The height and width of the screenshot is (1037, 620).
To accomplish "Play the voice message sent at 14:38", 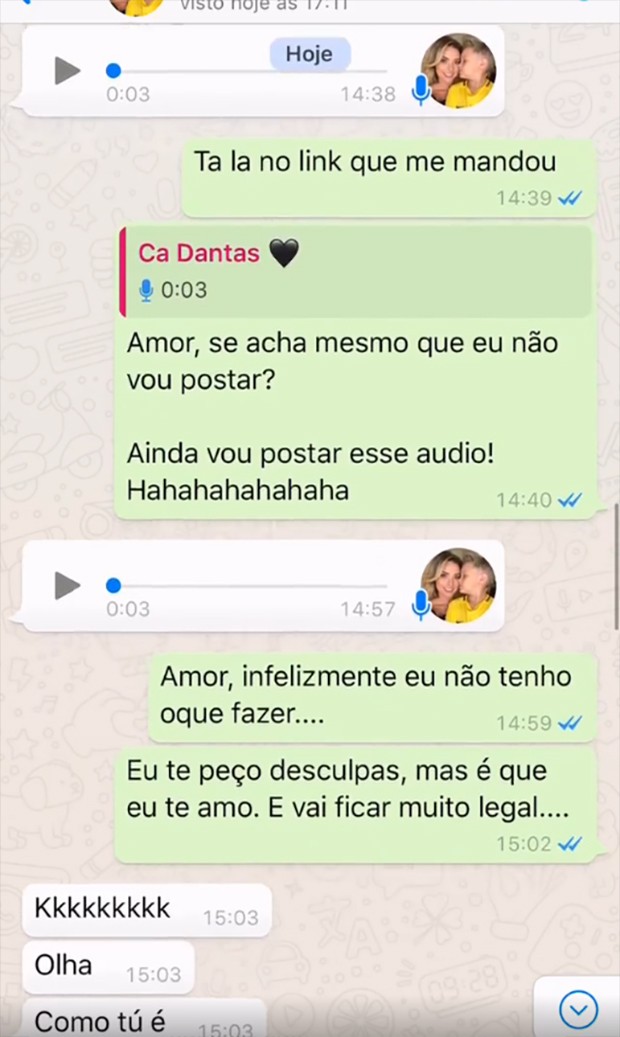I will point(67,71).
